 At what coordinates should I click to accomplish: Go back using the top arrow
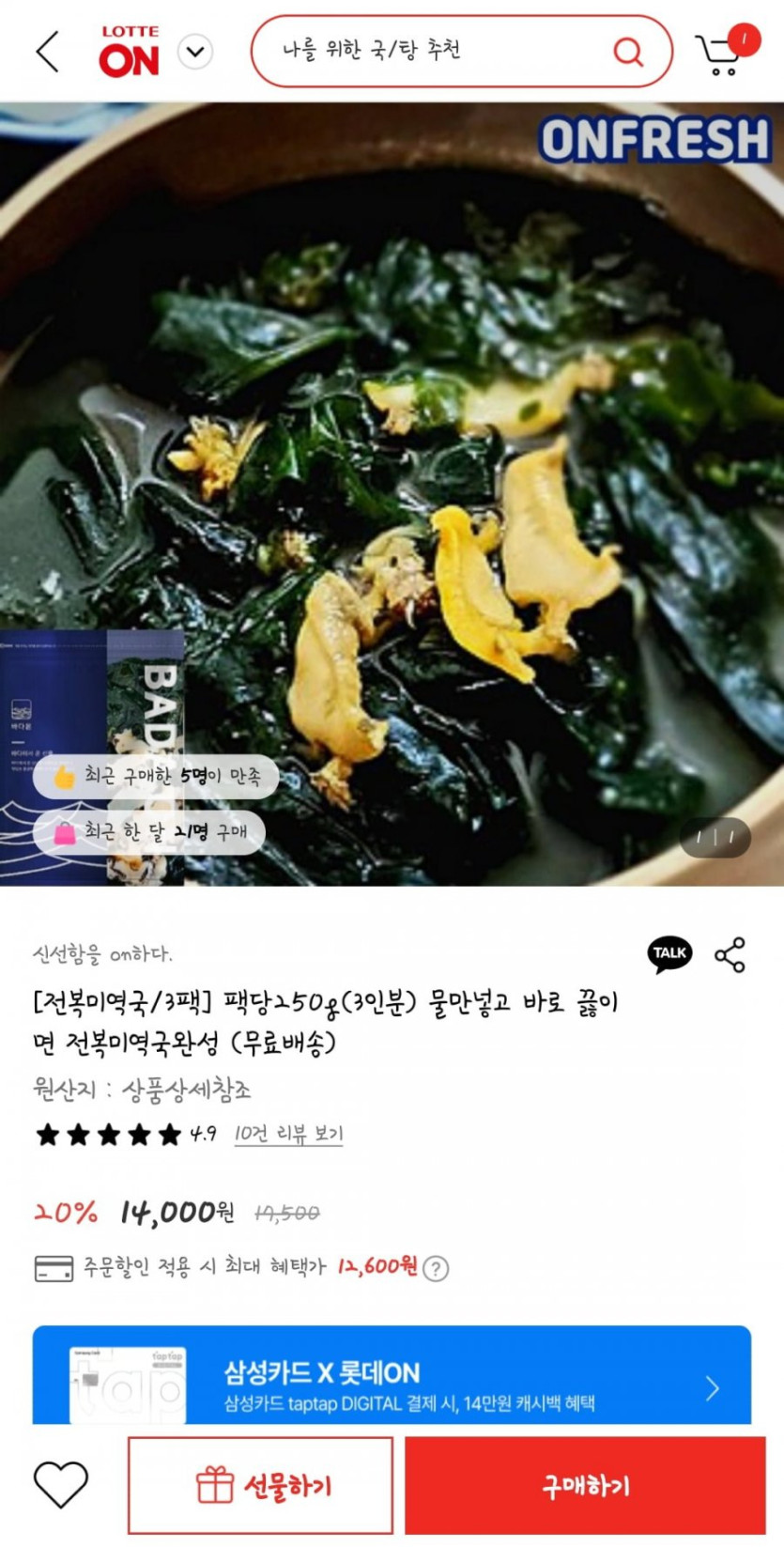[47, 51]
